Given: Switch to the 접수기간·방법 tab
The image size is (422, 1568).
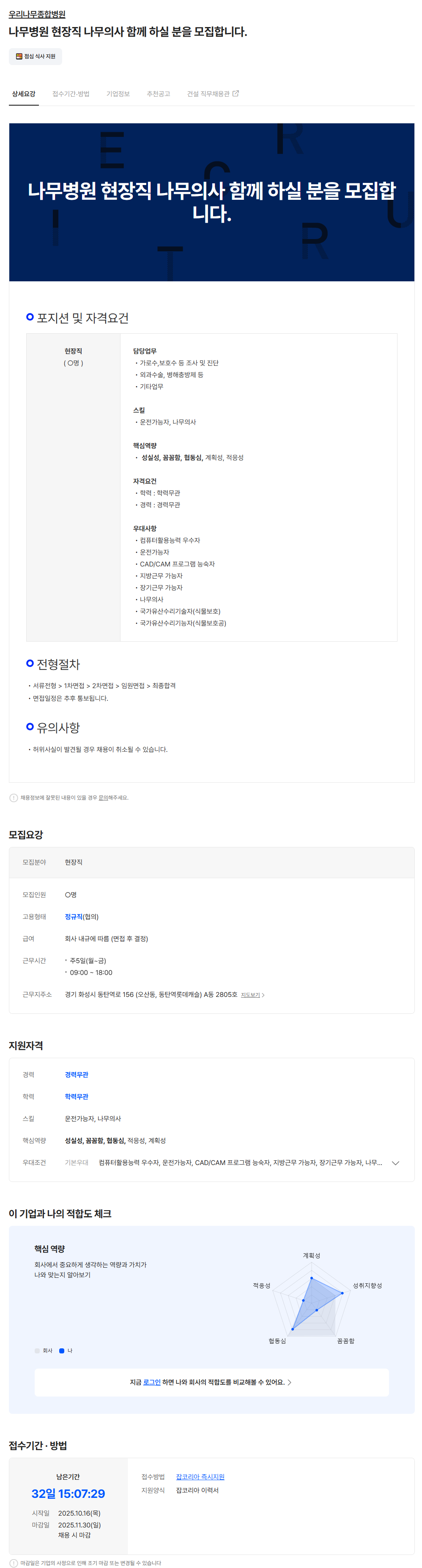Looking at the screenshot, I should (71, 94).
